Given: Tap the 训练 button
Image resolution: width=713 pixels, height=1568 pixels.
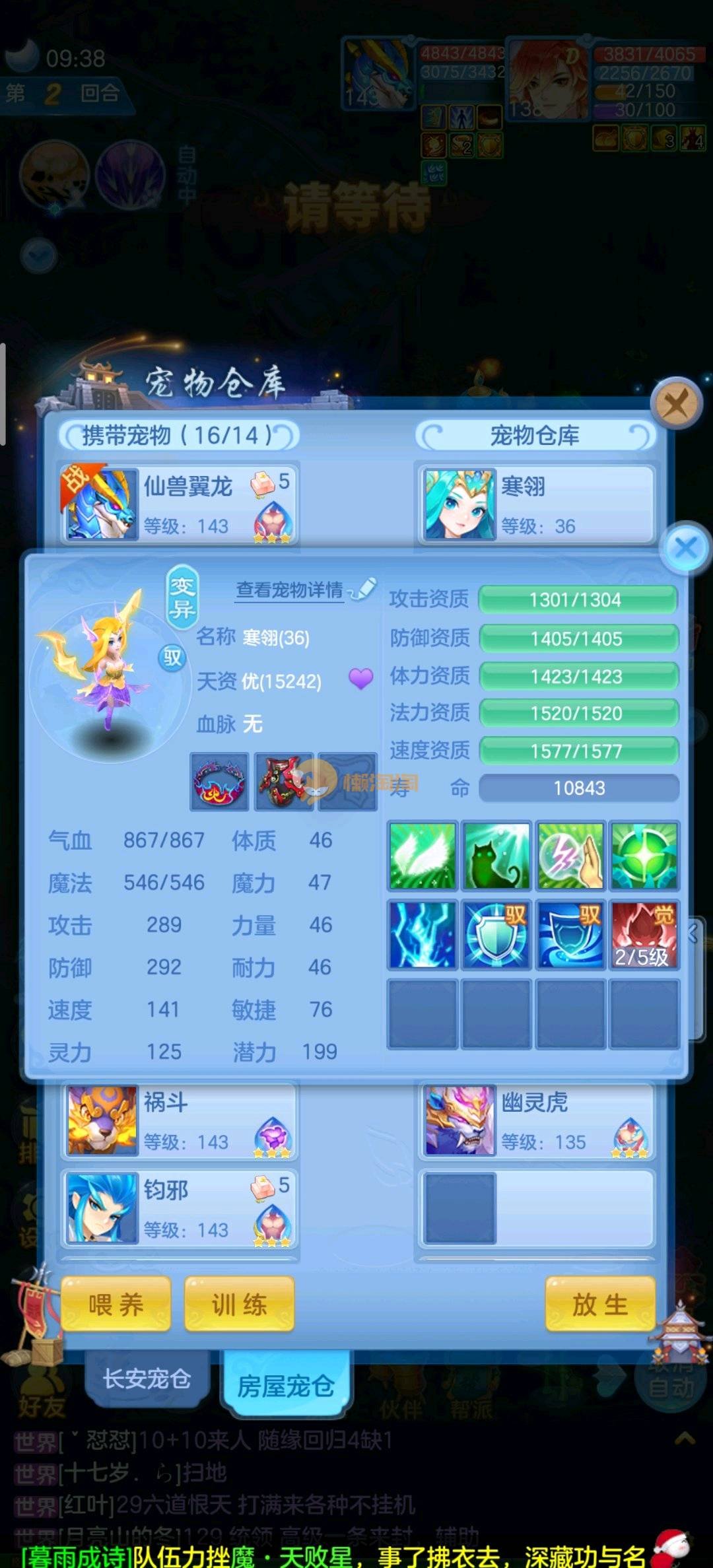Looking at the screenshot, I should tap(239, 1305).
